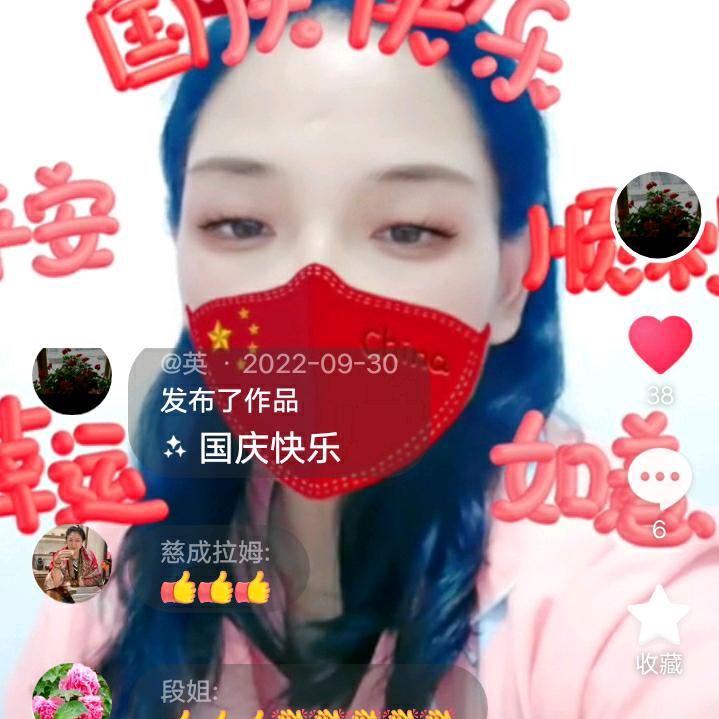This screenshot has width=719, height=719.
Task: Open the post author 英's avatar
Action: pos(72,379)
